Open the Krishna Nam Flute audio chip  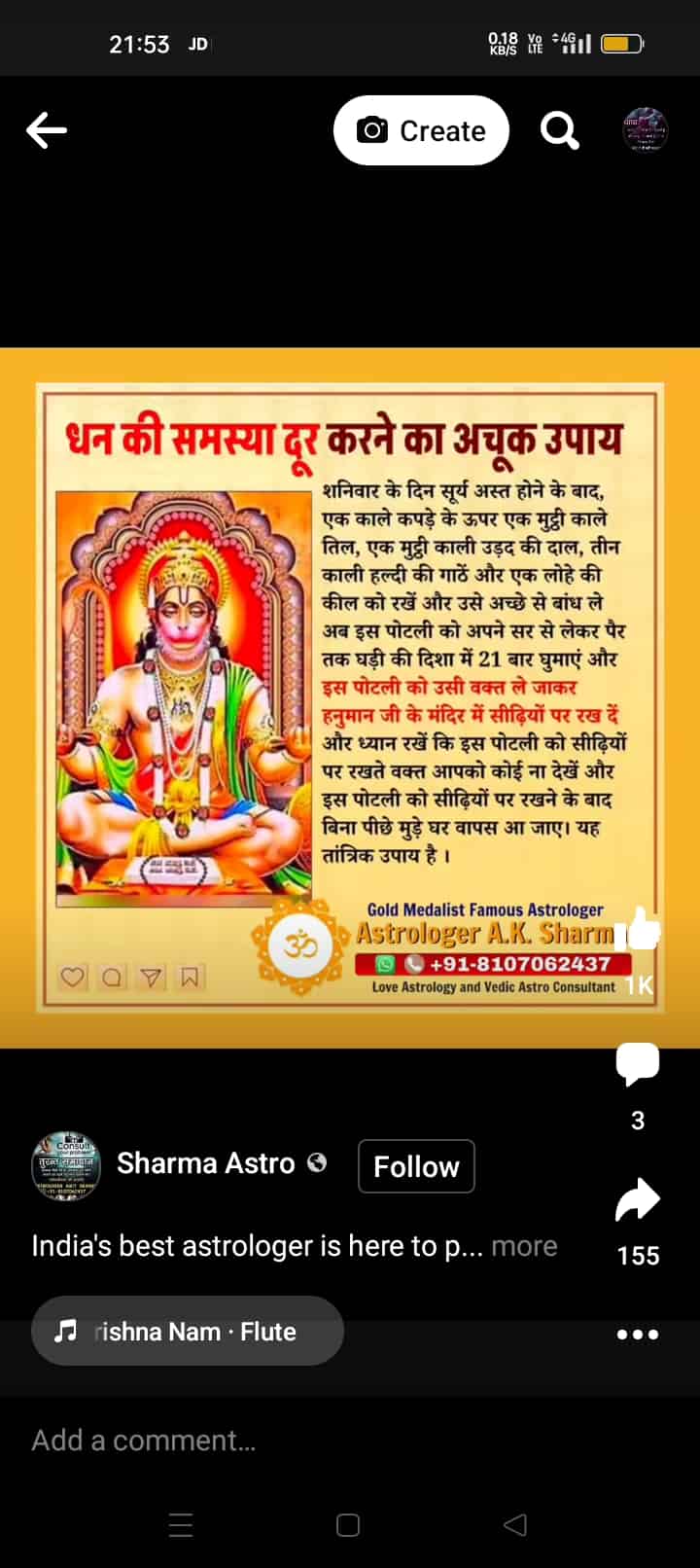tap(188, 1331)
